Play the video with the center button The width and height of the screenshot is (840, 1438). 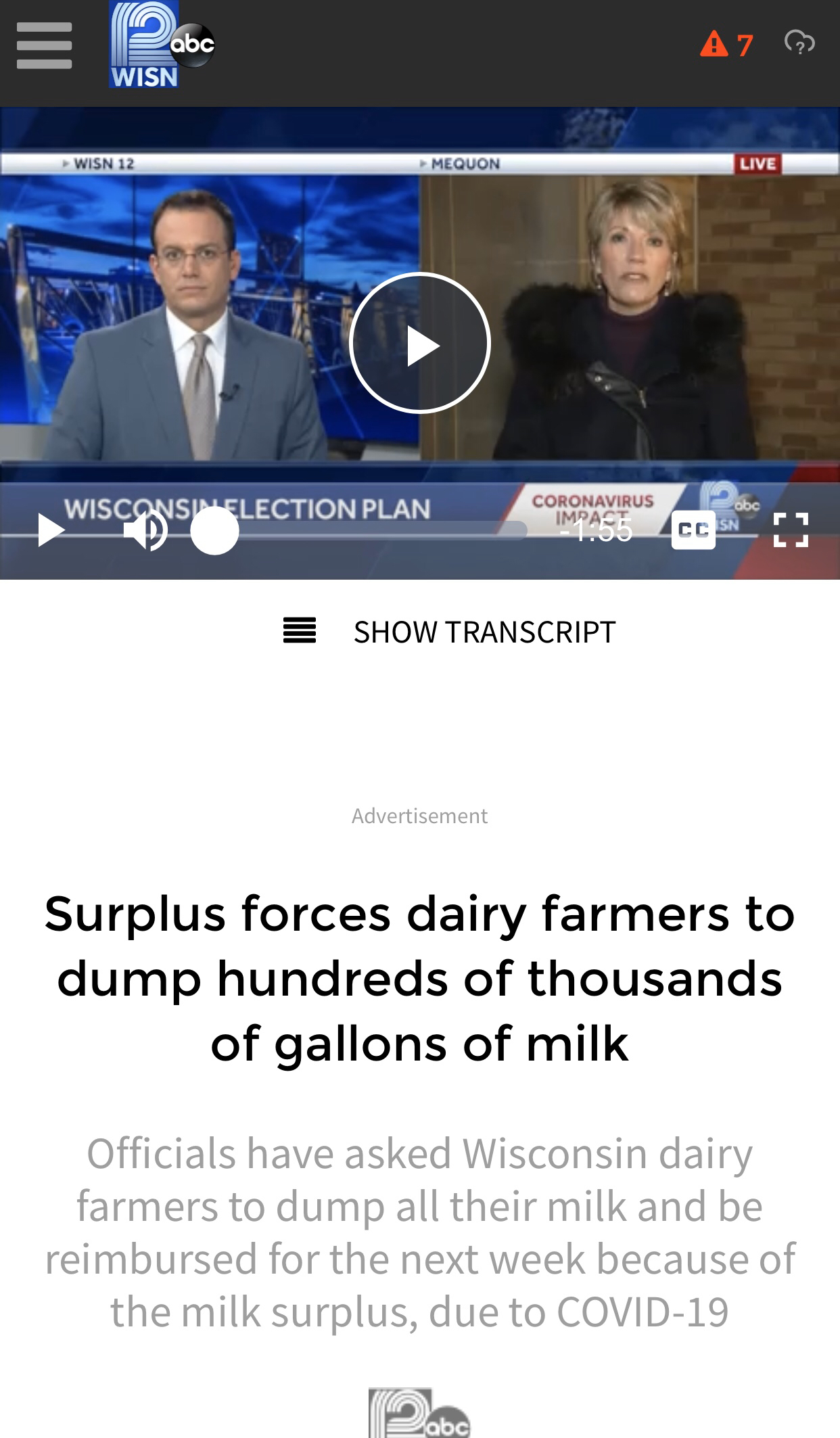coord(419,343)
